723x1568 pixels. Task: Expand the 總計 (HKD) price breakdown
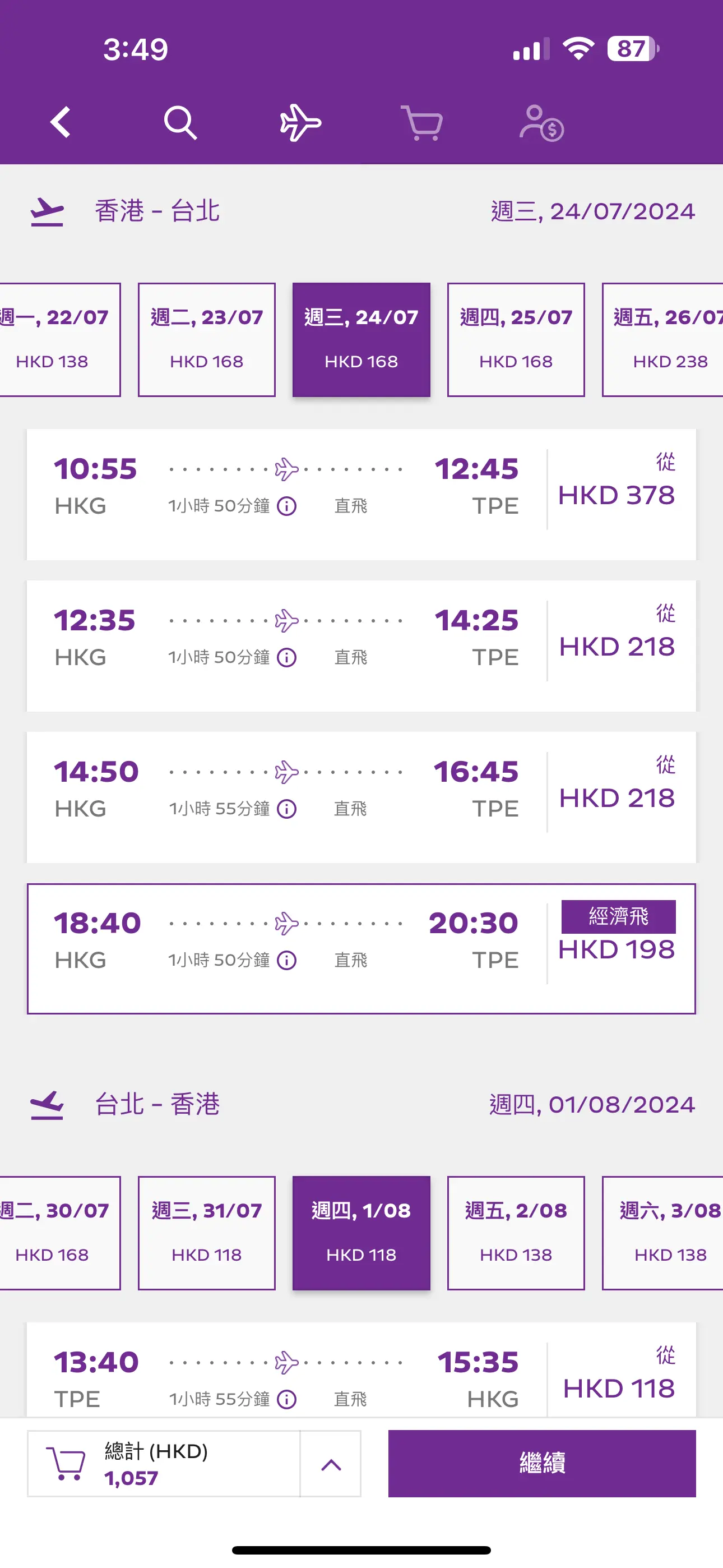coord(331,1464)
